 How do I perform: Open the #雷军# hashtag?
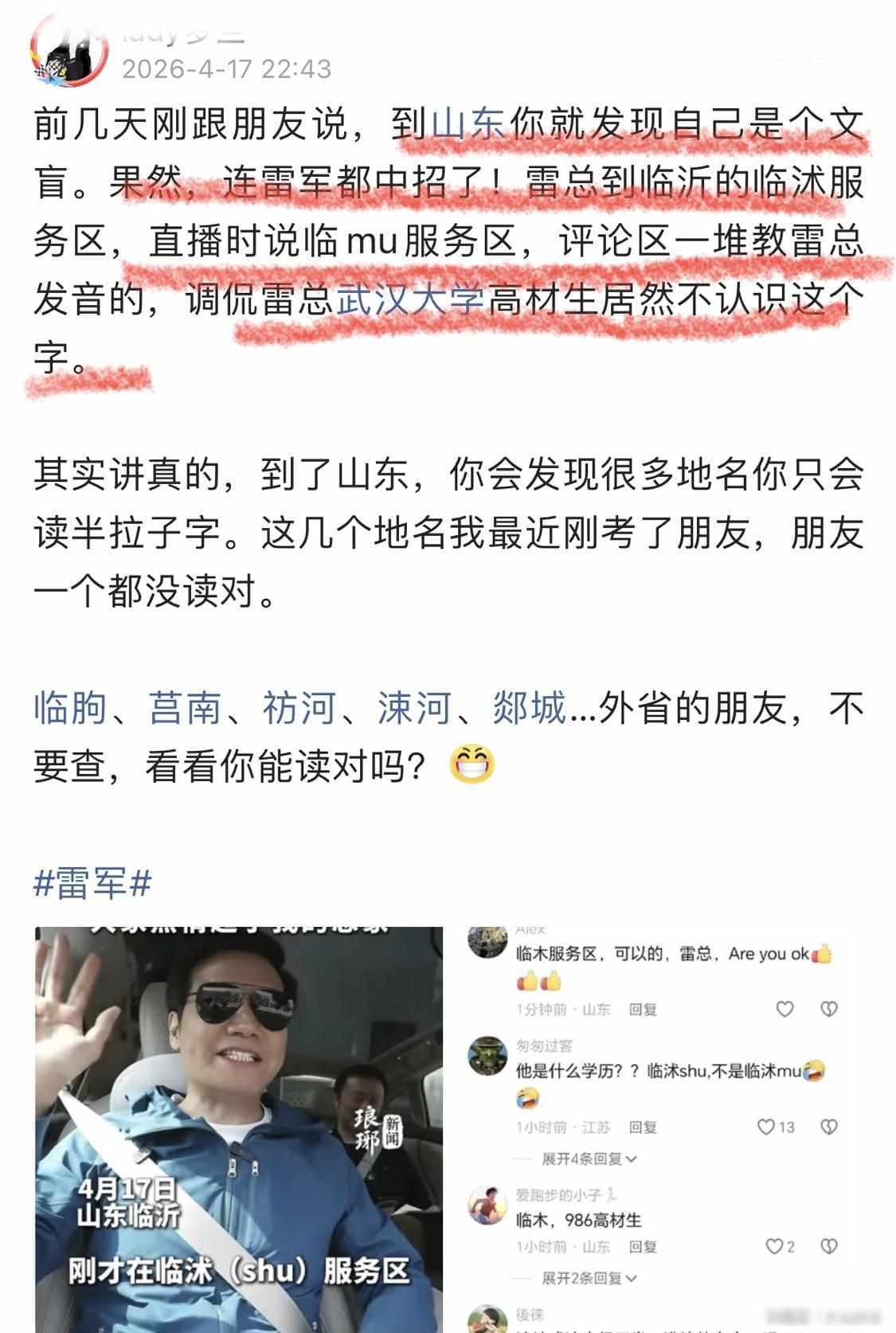coord(92,883)
